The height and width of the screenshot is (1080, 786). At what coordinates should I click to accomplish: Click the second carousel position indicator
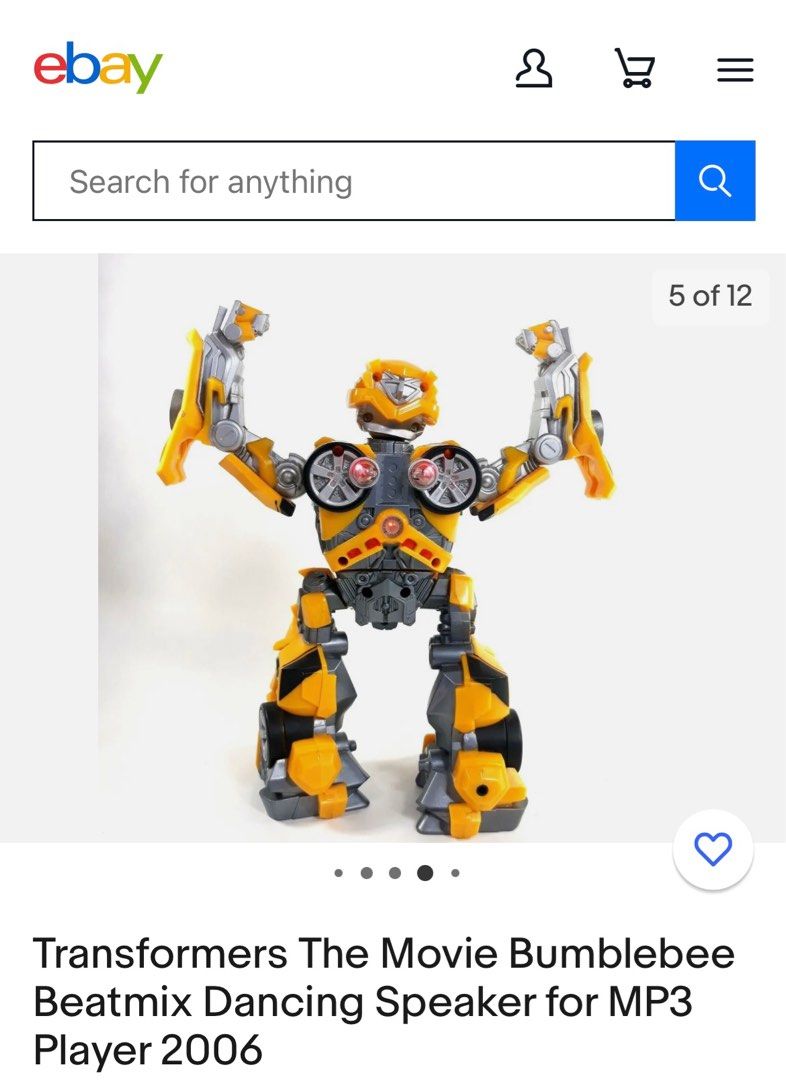click(x=368, y=871)
